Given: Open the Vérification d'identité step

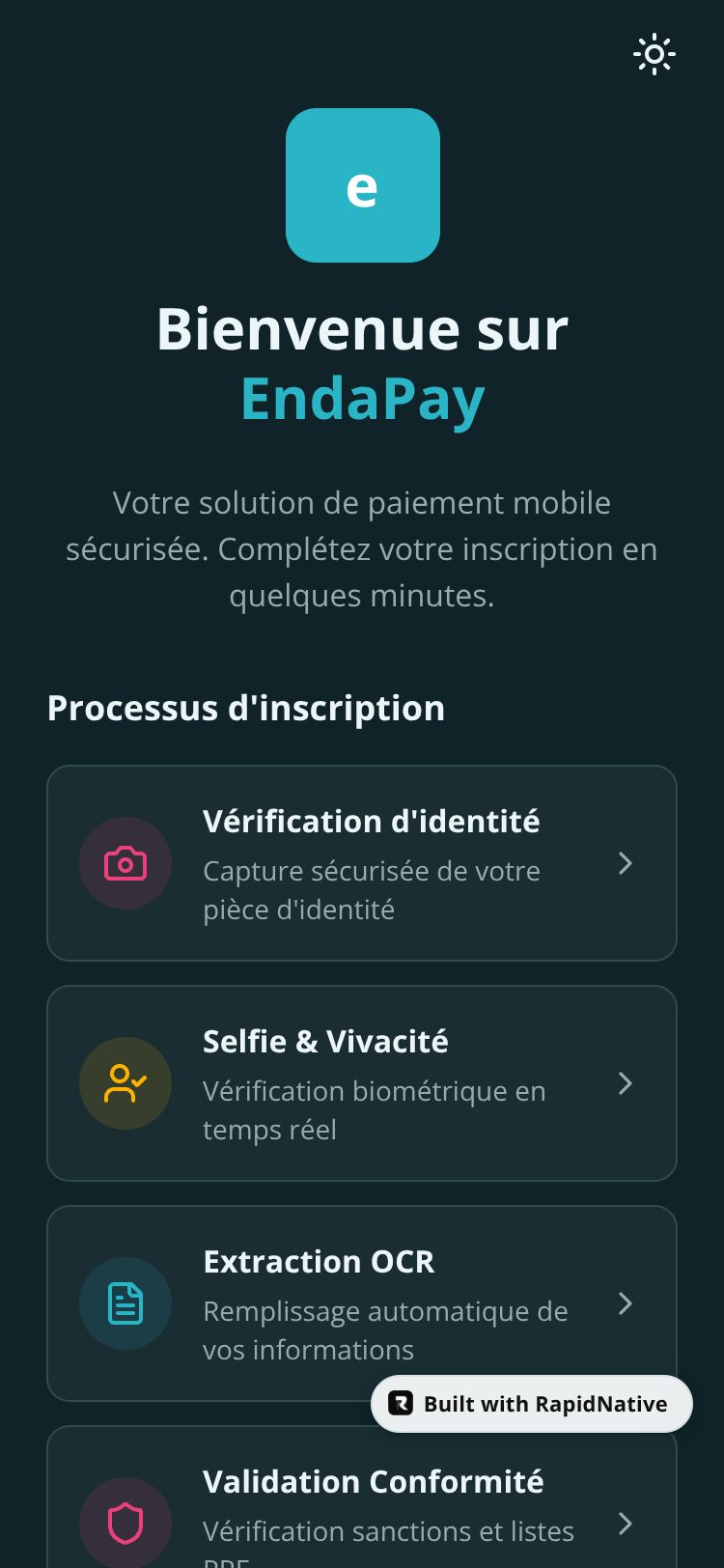Looking at the screenshot, I should (362, 863).
